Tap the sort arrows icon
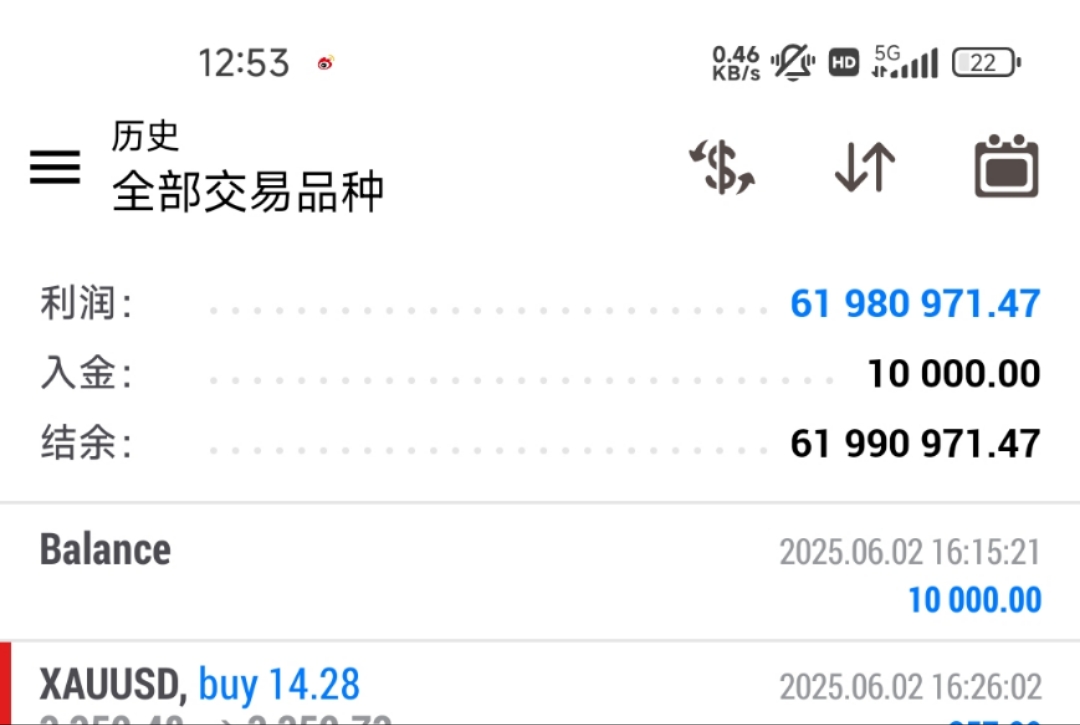1080x725 pixels. click(x=864, y=167)
